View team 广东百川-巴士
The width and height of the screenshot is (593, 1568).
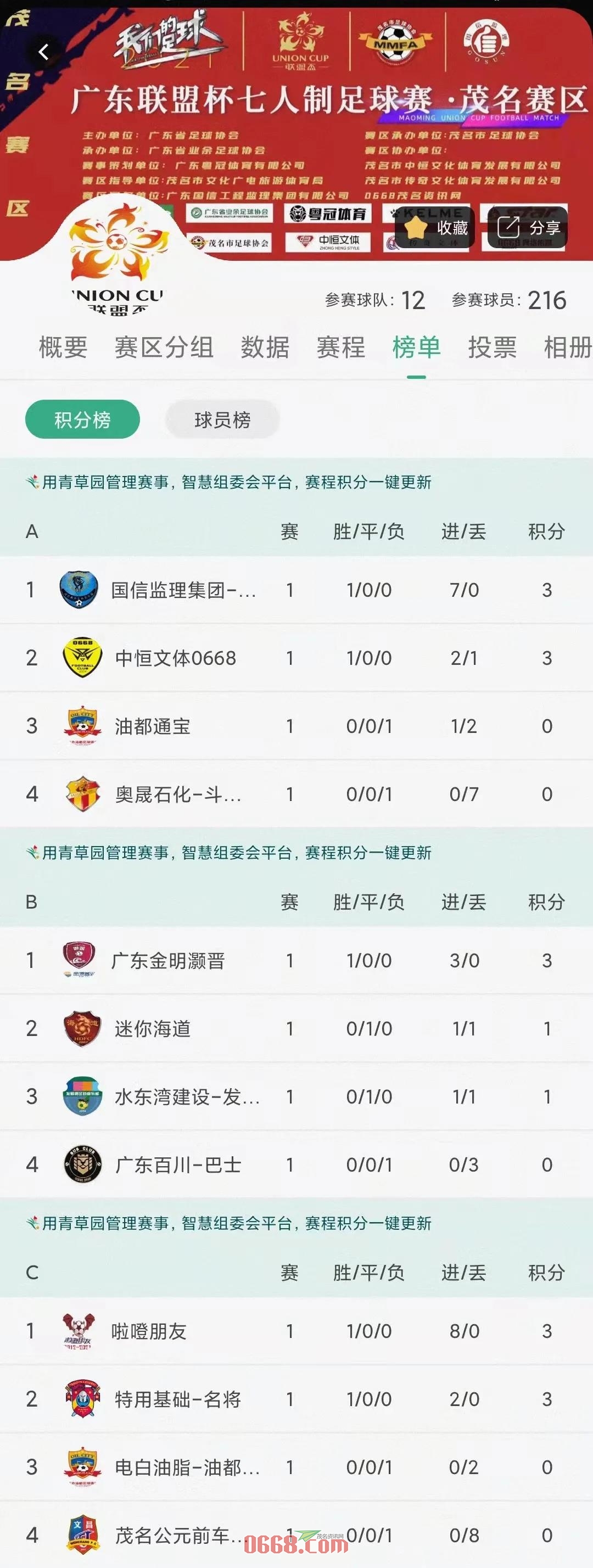(x=178, y=1164)
